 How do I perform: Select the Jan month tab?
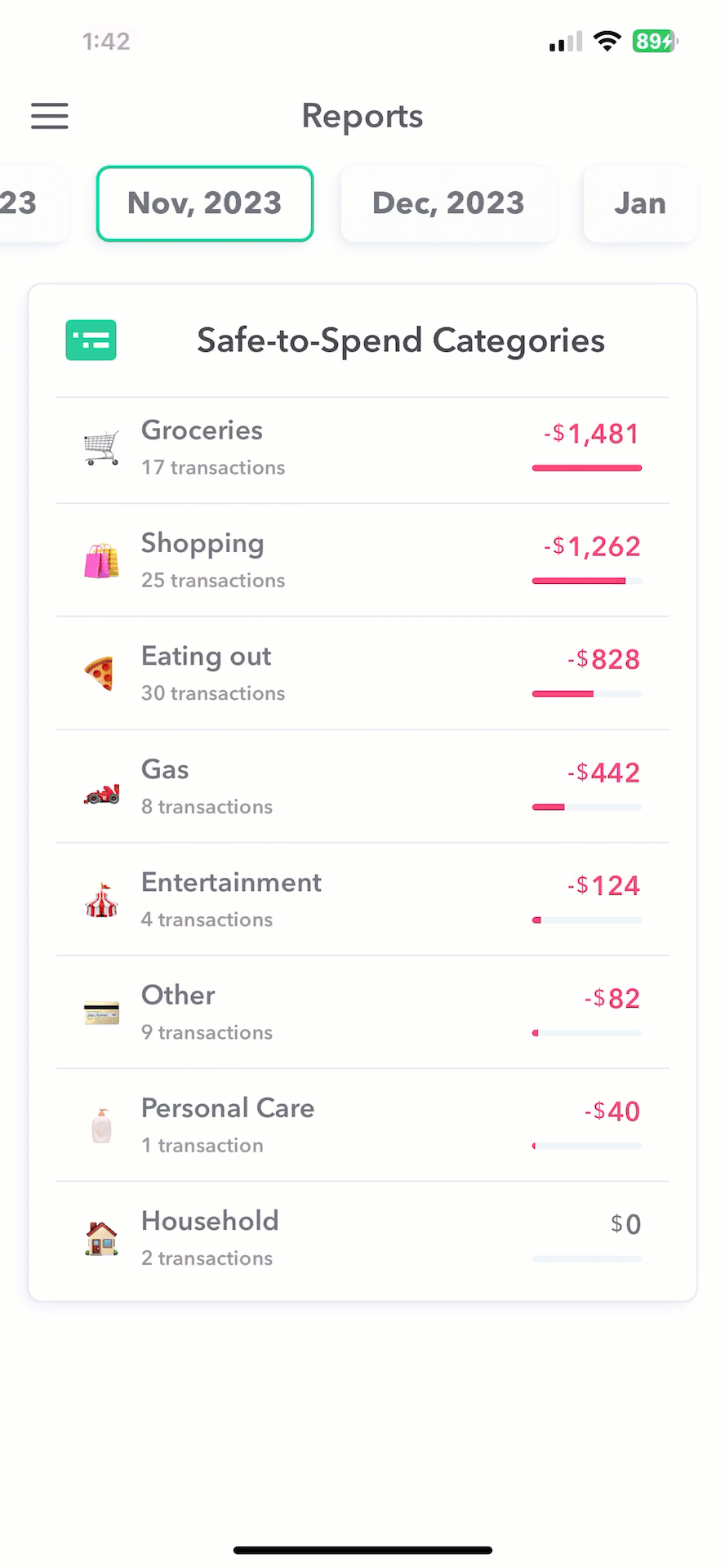click(x=640, y=203)
